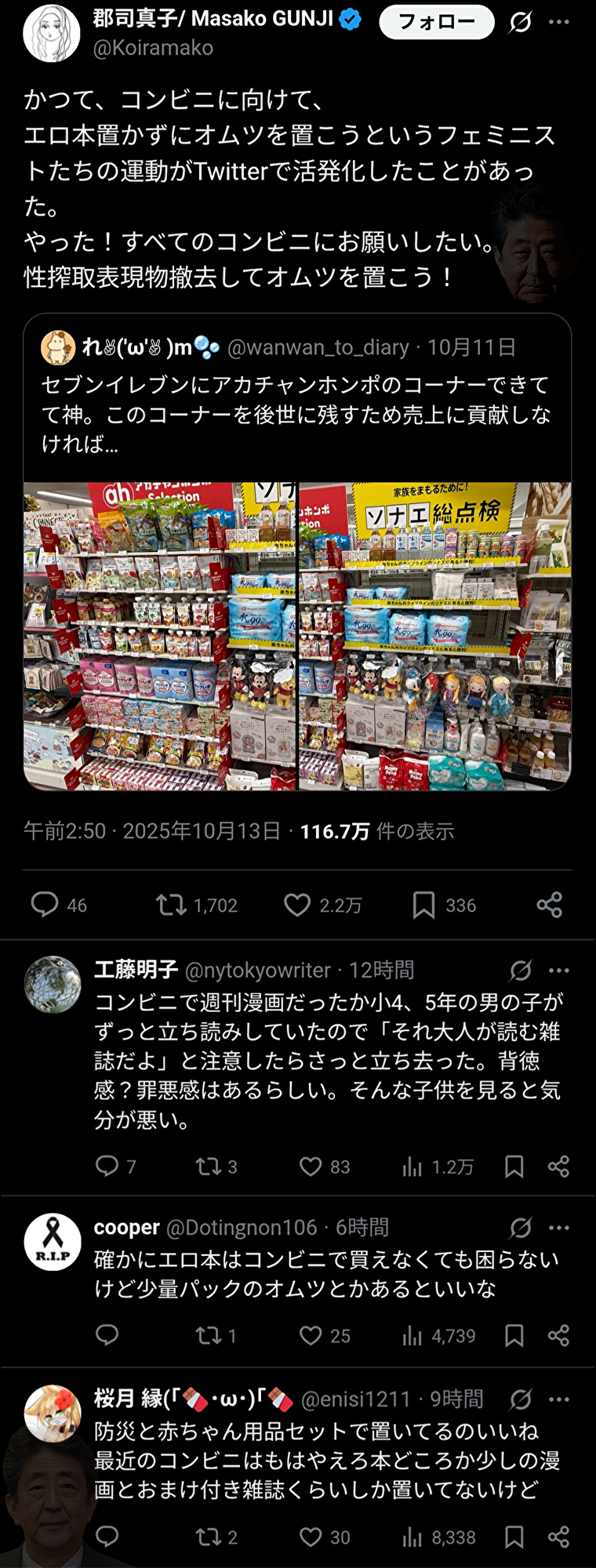This screenshot has width=596, height=1568.
Task: Open the overflow menu on 工藤明子's reply
Action: tap(559, 971)
